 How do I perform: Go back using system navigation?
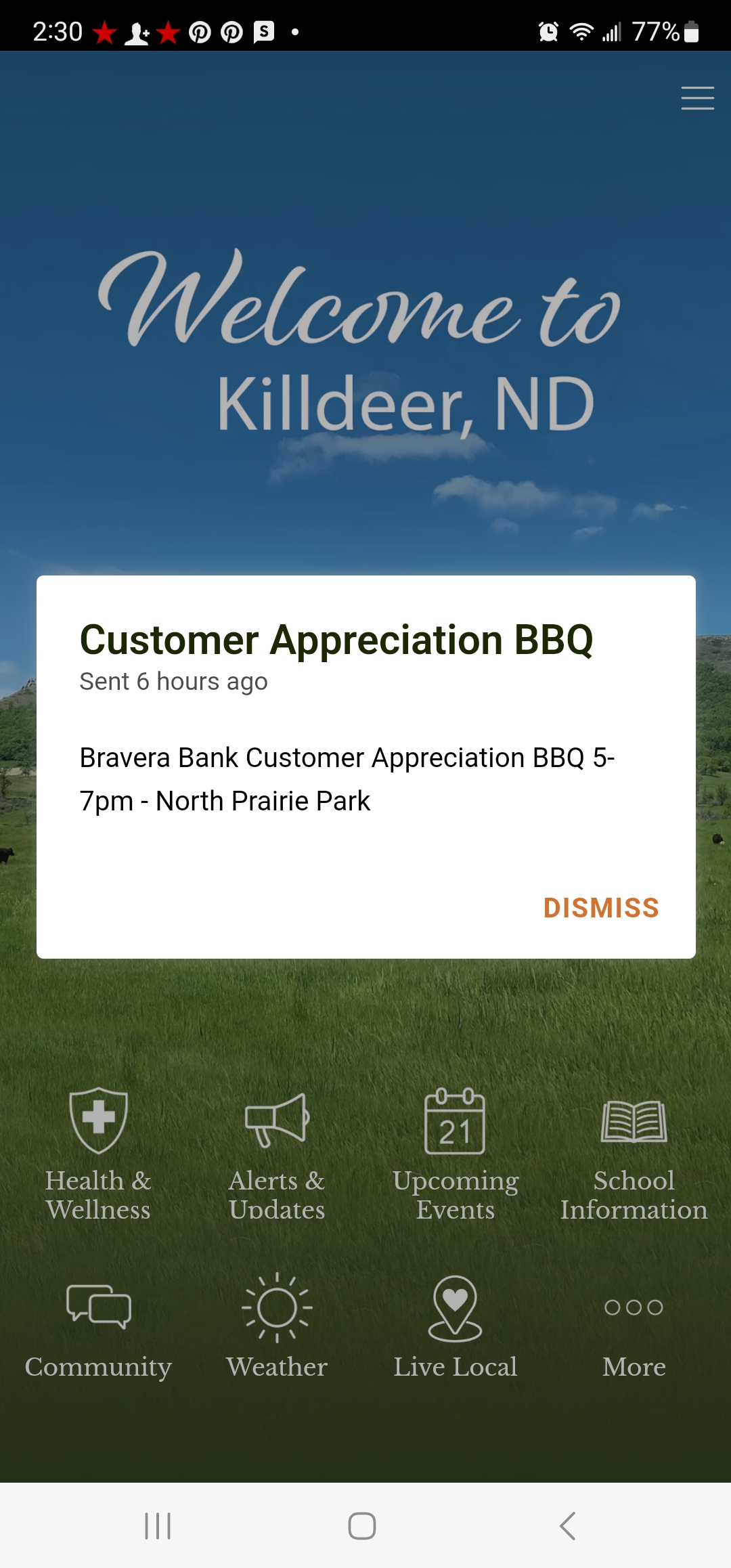point(567,1526)
